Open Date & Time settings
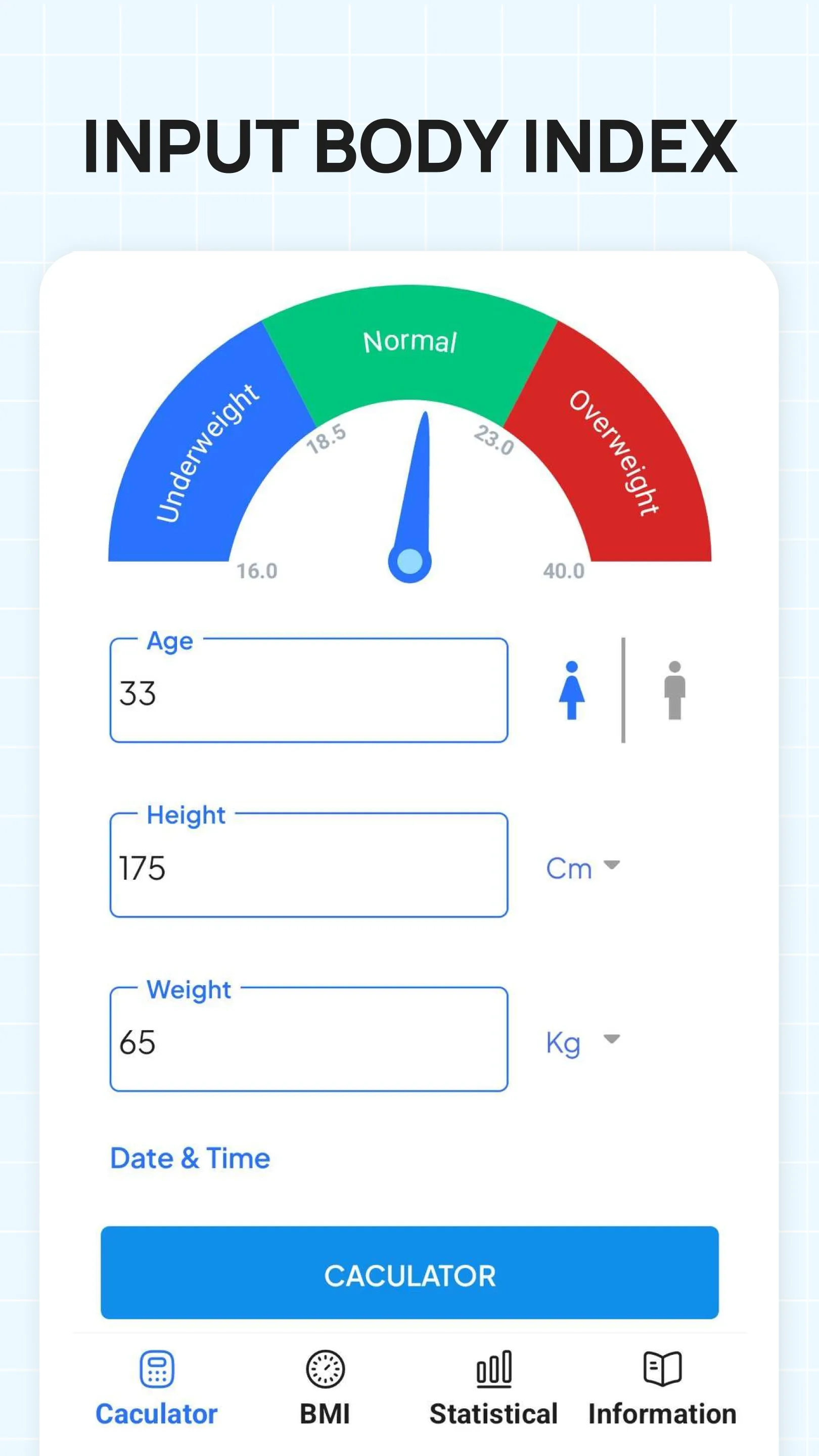The width and height of the screenshot is (819, 1456). [190, 1158]
